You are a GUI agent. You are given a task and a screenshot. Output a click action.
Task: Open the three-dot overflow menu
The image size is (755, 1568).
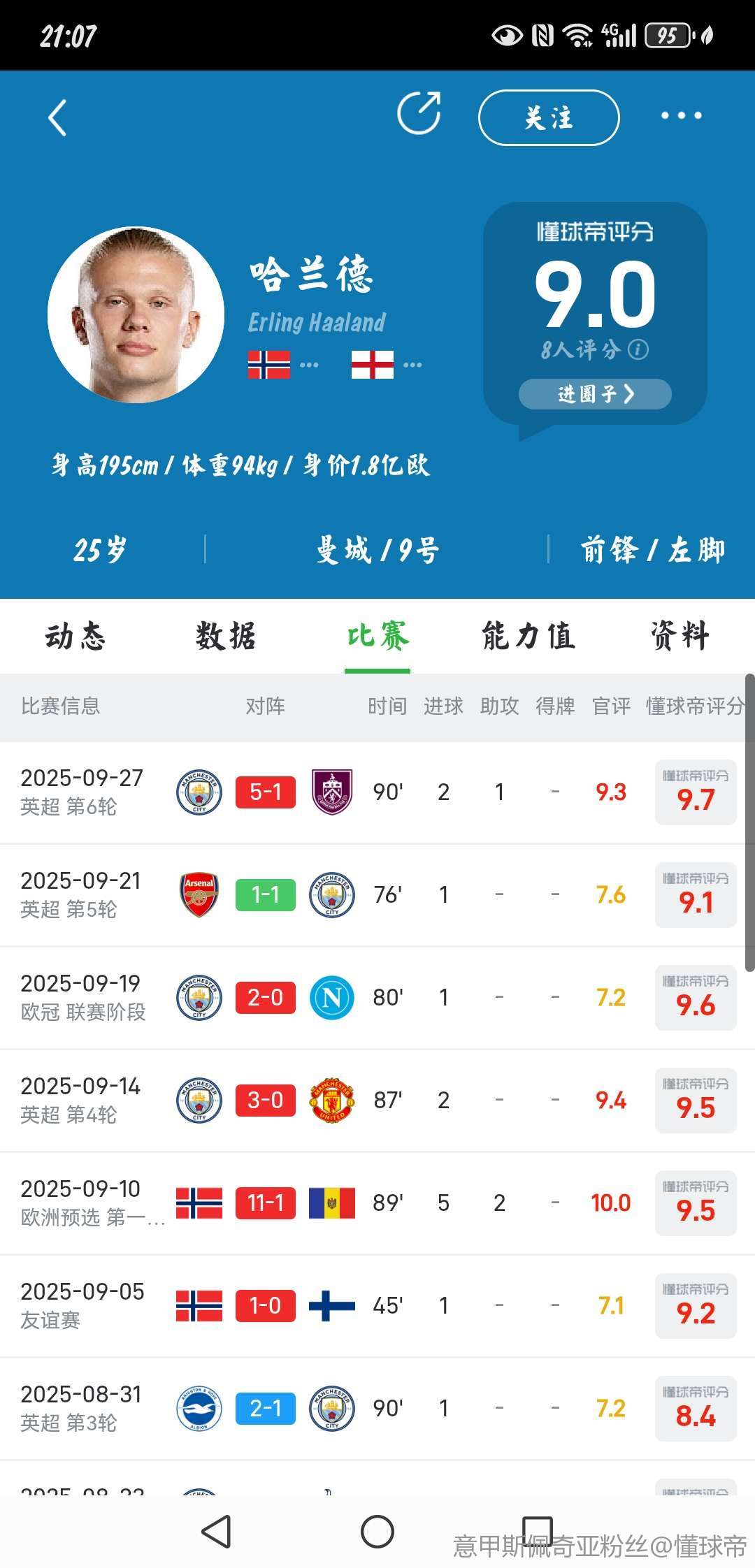tap(682, 116)
